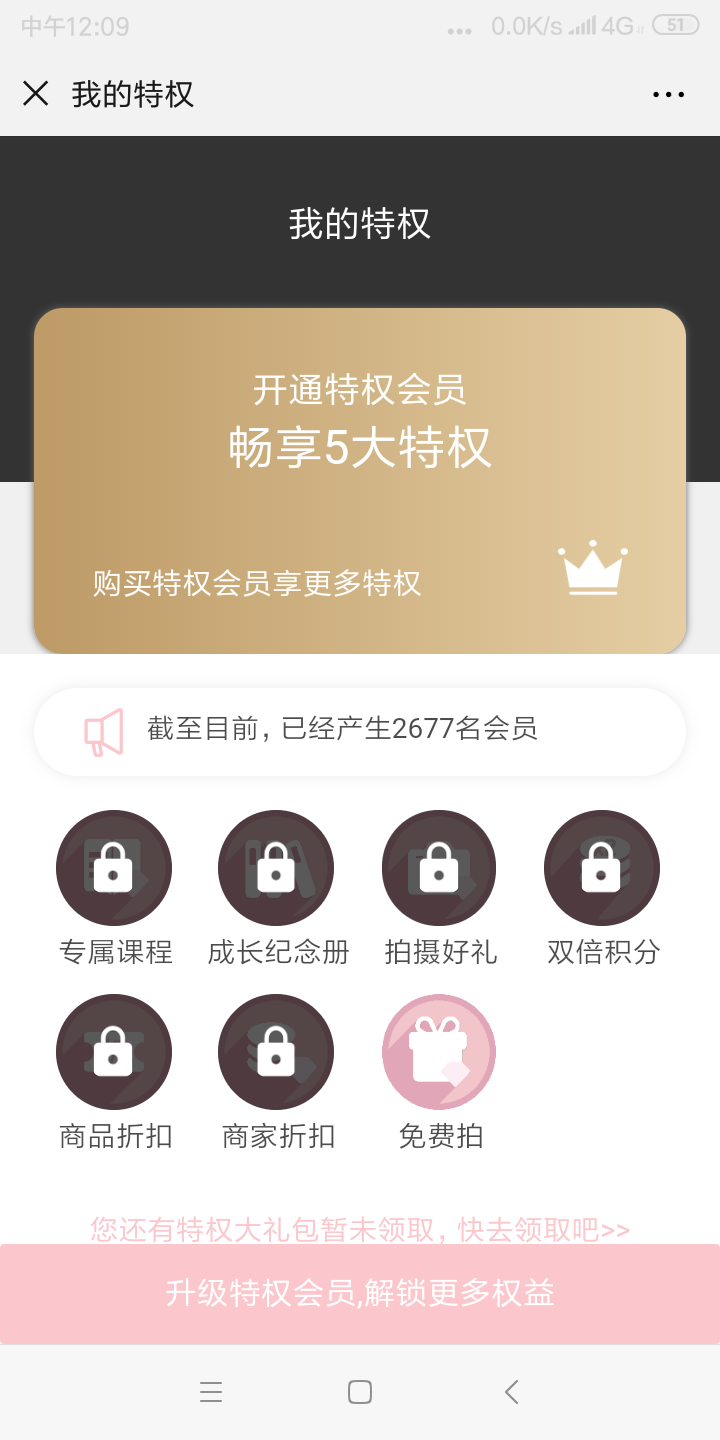Open the three-dot overflow menu
The image size is (720, 1440).
668,95
